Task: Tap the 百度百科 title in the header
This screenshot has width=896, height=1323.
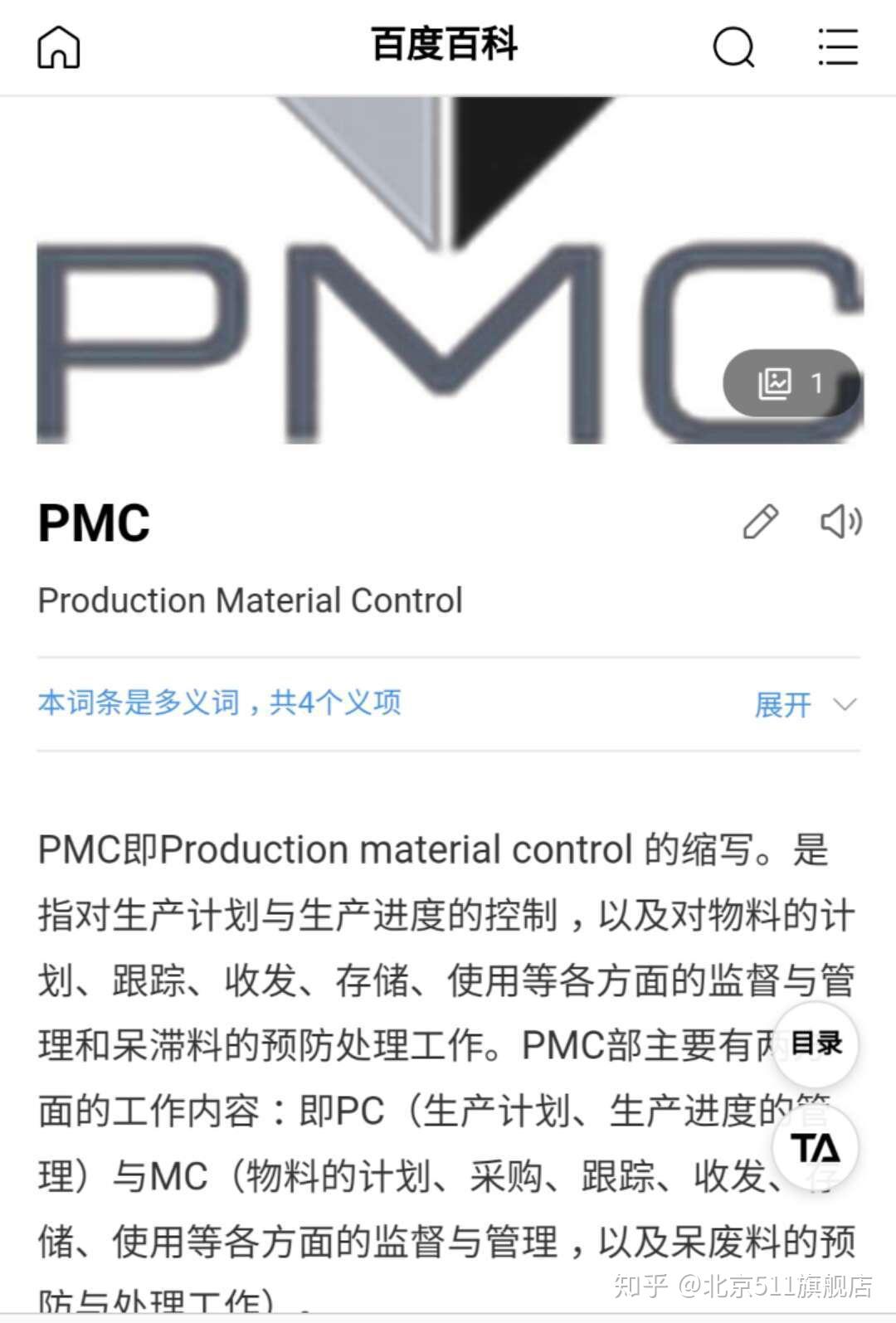Action: coord(444,46)
